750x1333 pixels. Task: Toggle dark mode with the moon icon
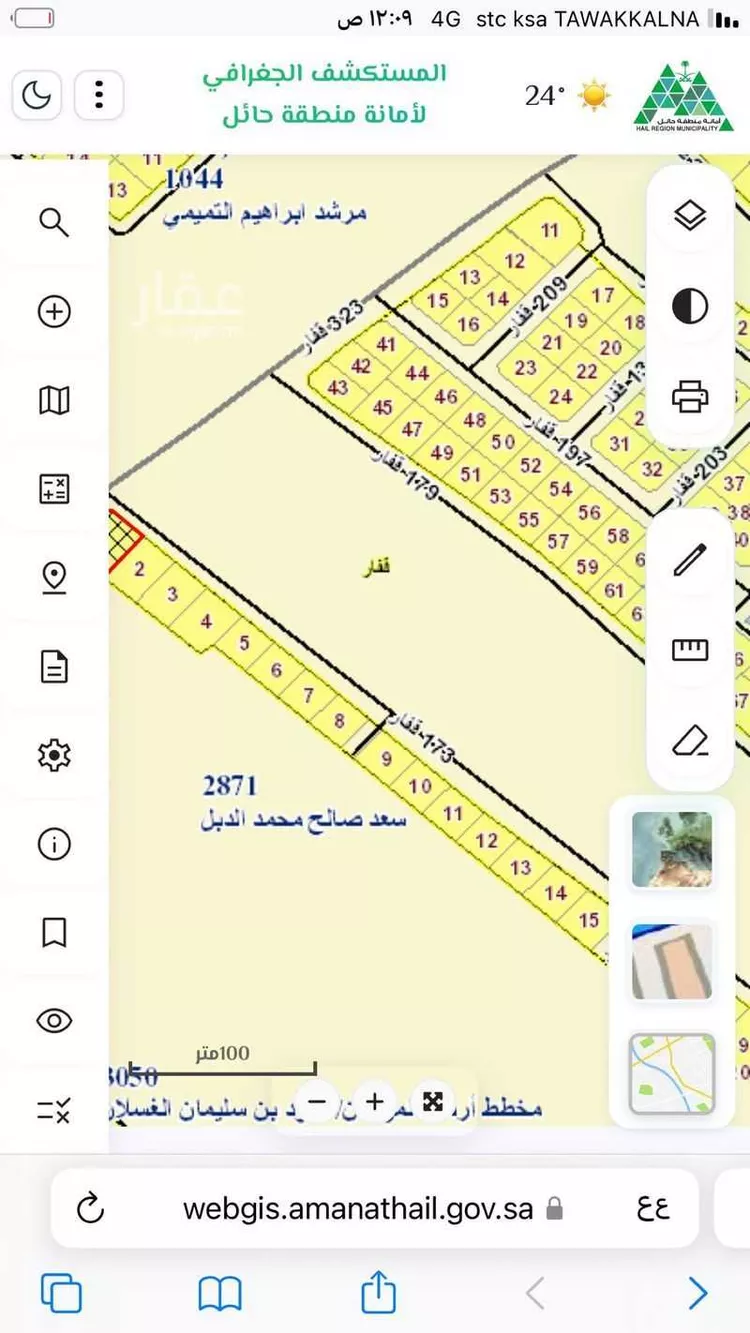(36, 96)
